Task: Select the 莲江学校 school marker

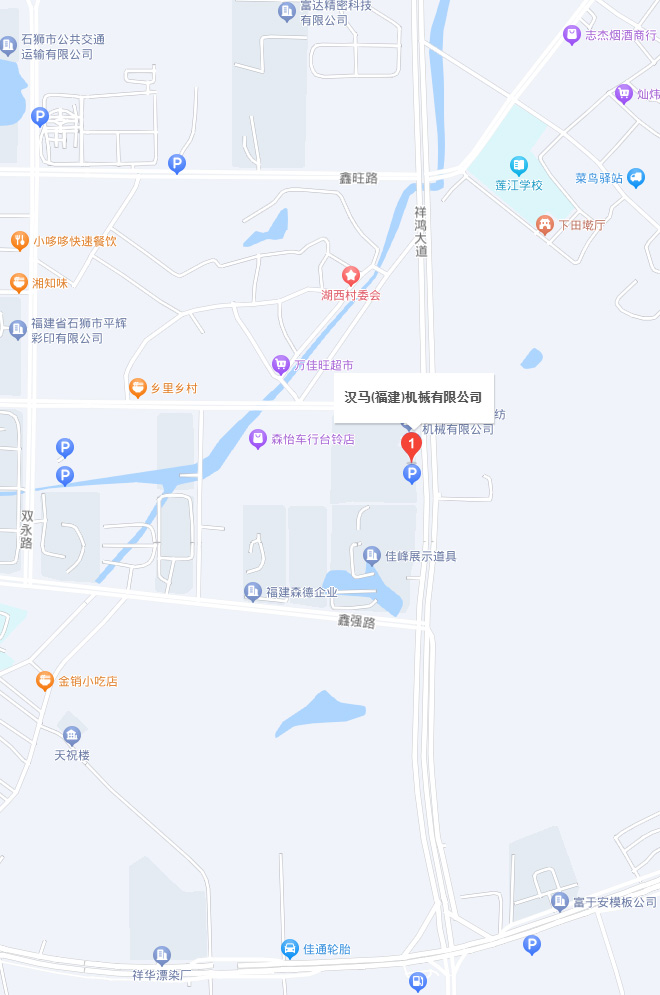Action: (518, 166)
